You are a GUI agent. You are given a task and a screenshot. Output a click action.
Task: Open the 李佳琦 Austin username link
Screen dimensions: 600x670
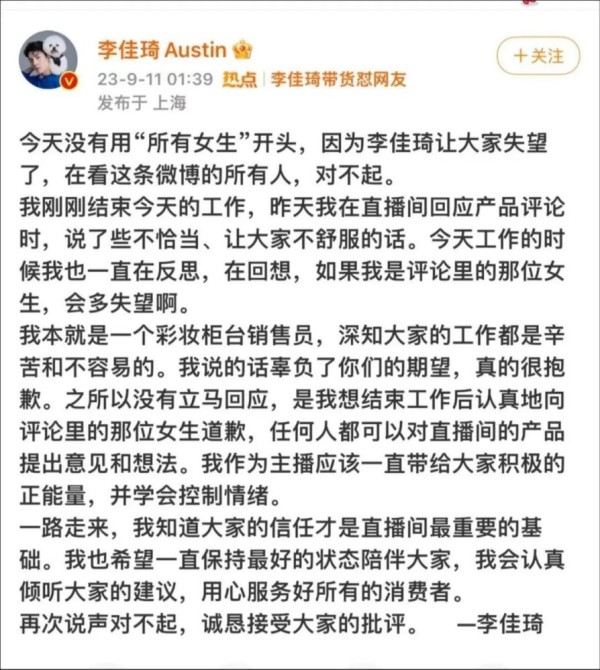[161, 50]
